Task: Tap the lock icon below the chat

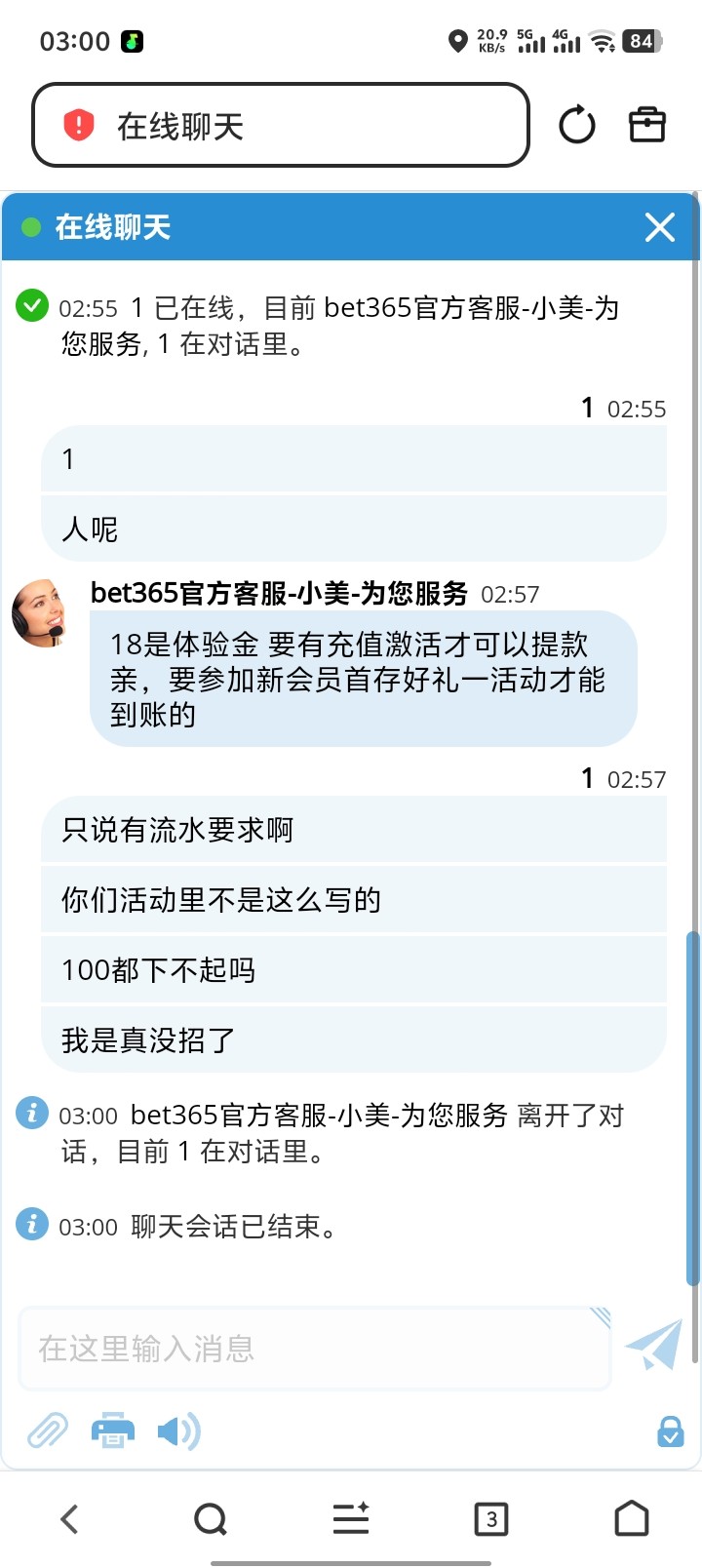Action: tap(670, 1431)
